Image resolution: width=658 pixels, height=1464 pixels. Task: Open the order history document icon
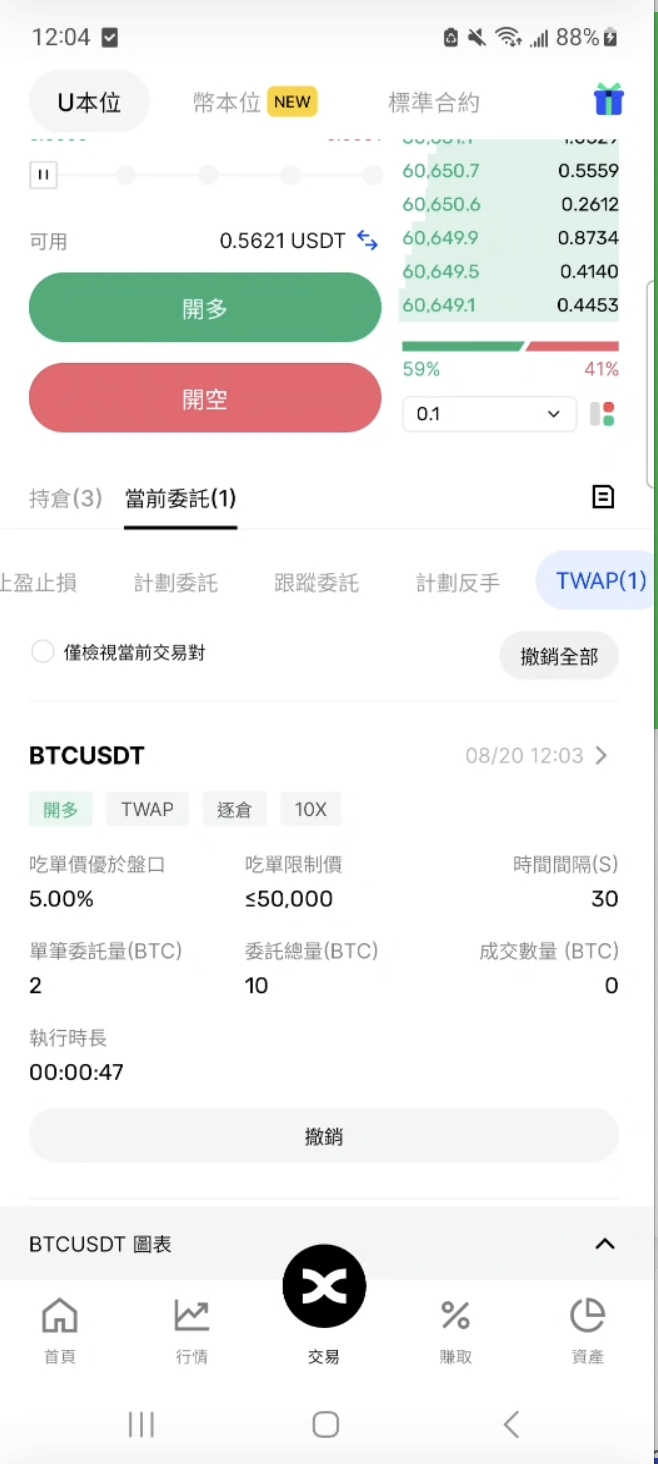(603, 497)
